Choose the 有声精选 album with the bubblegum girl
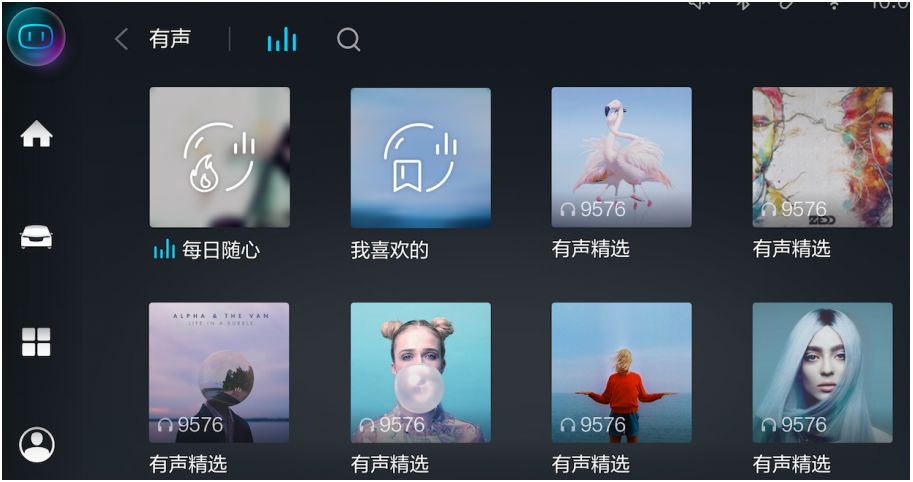 click(x=420, y=372)
